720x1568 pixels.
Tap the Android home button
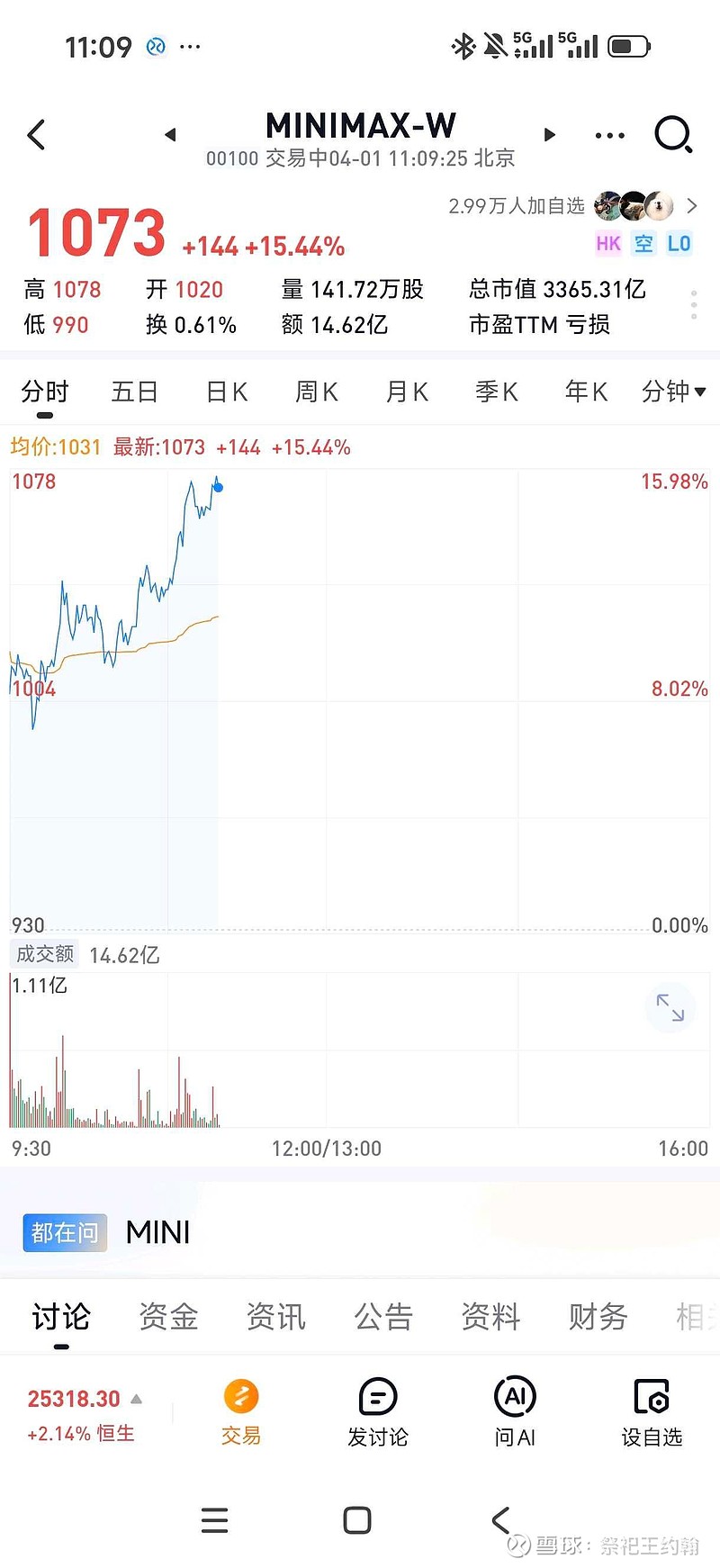(x=356, y=1521)
